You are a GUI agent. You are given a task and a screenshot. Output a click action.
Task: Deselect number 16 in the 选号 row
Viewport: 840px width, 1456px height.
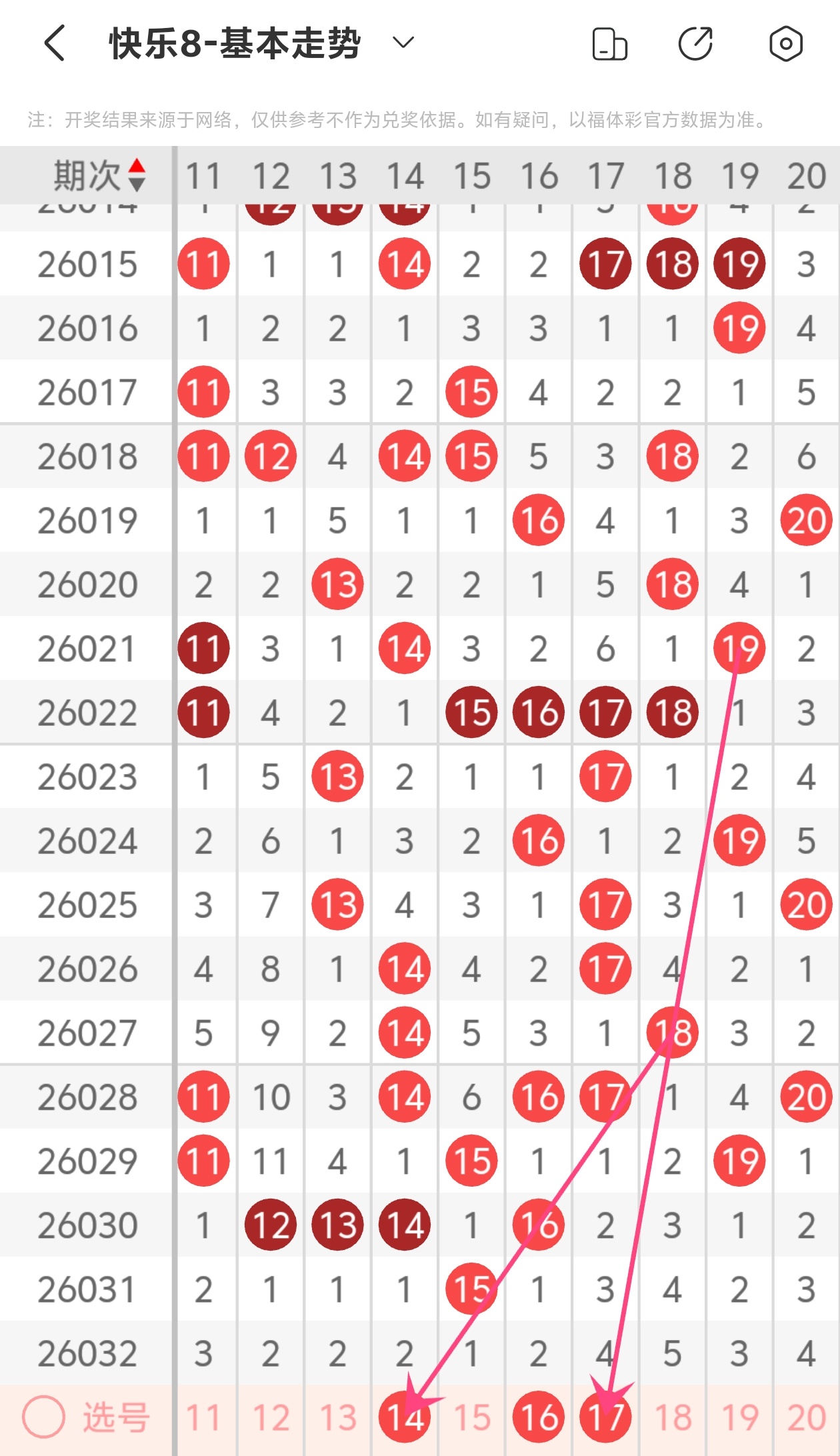click(539, 1417)
